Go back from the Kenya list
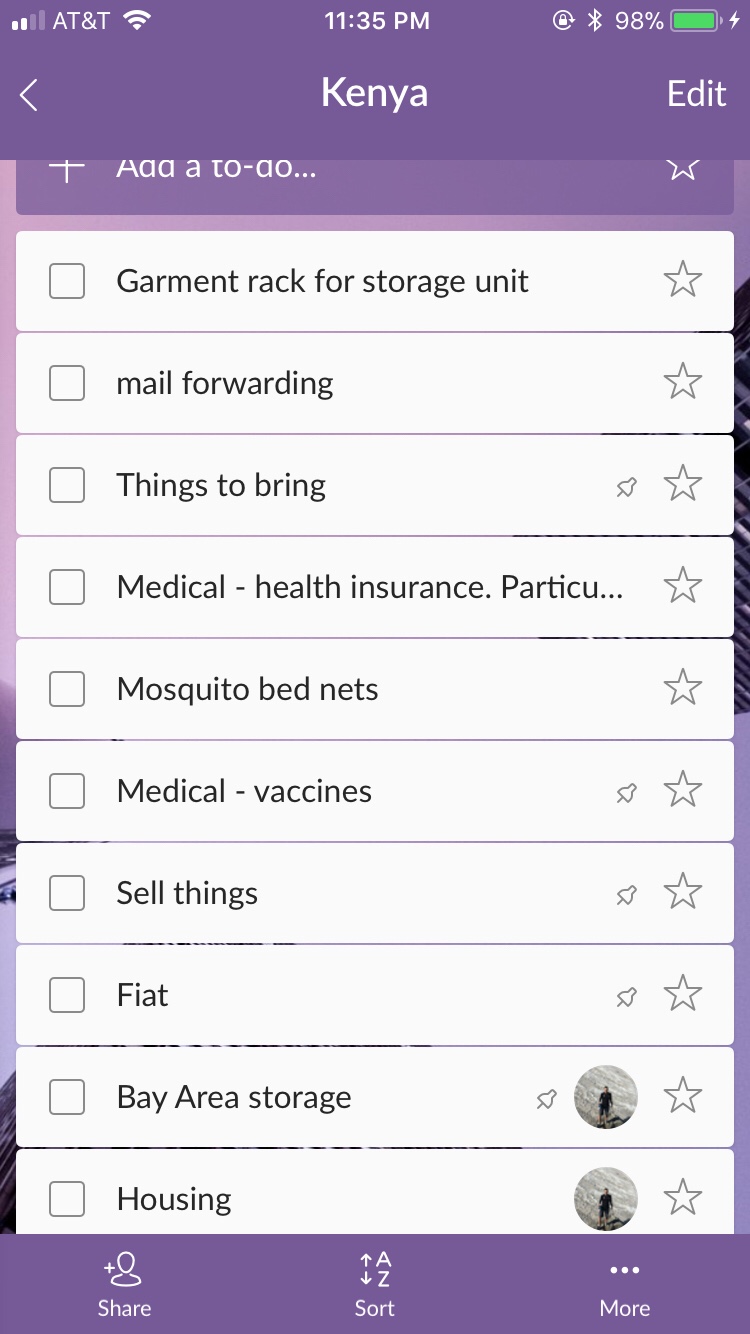This screenshot has width=750, height=1334. [29, 95]
